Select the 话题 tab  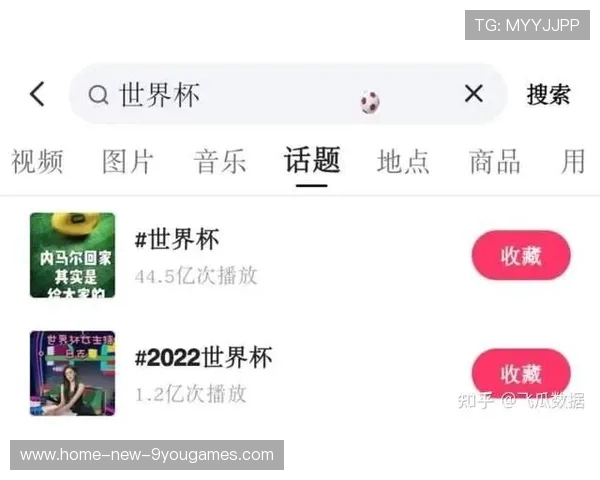[x=312, y=160]
